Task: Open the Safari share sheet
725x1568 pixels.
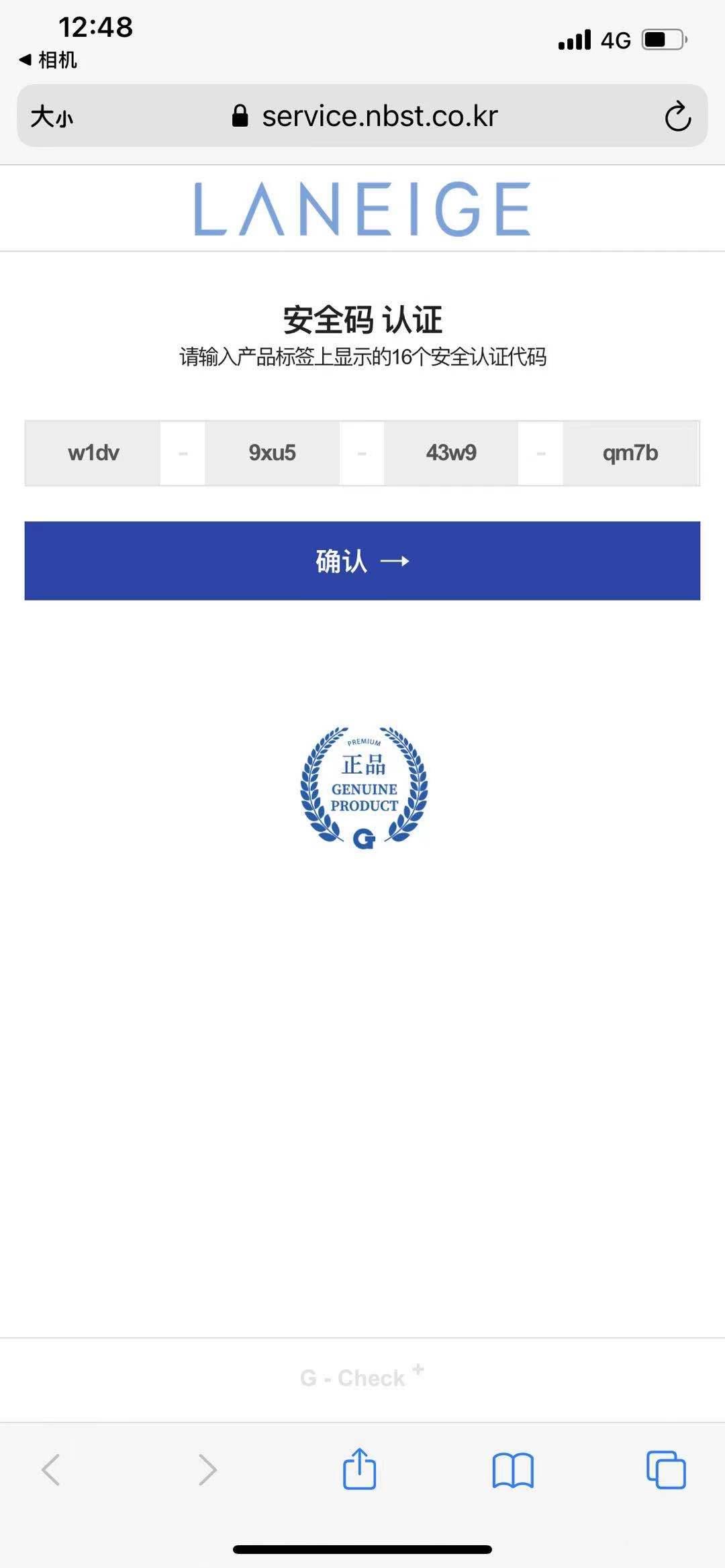Action: [359, 1469]
